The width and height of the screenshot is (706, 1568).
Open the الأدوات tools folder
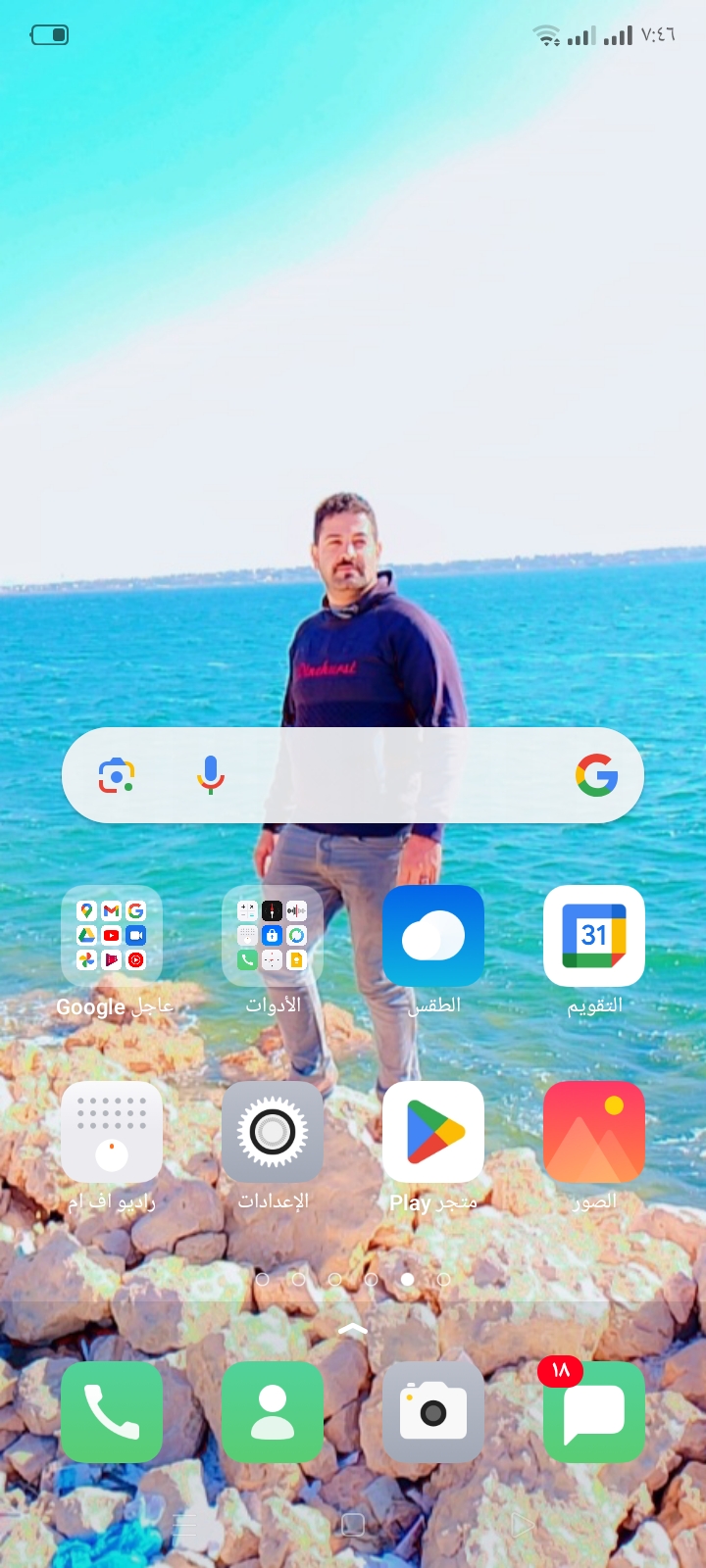click(273, 936)
